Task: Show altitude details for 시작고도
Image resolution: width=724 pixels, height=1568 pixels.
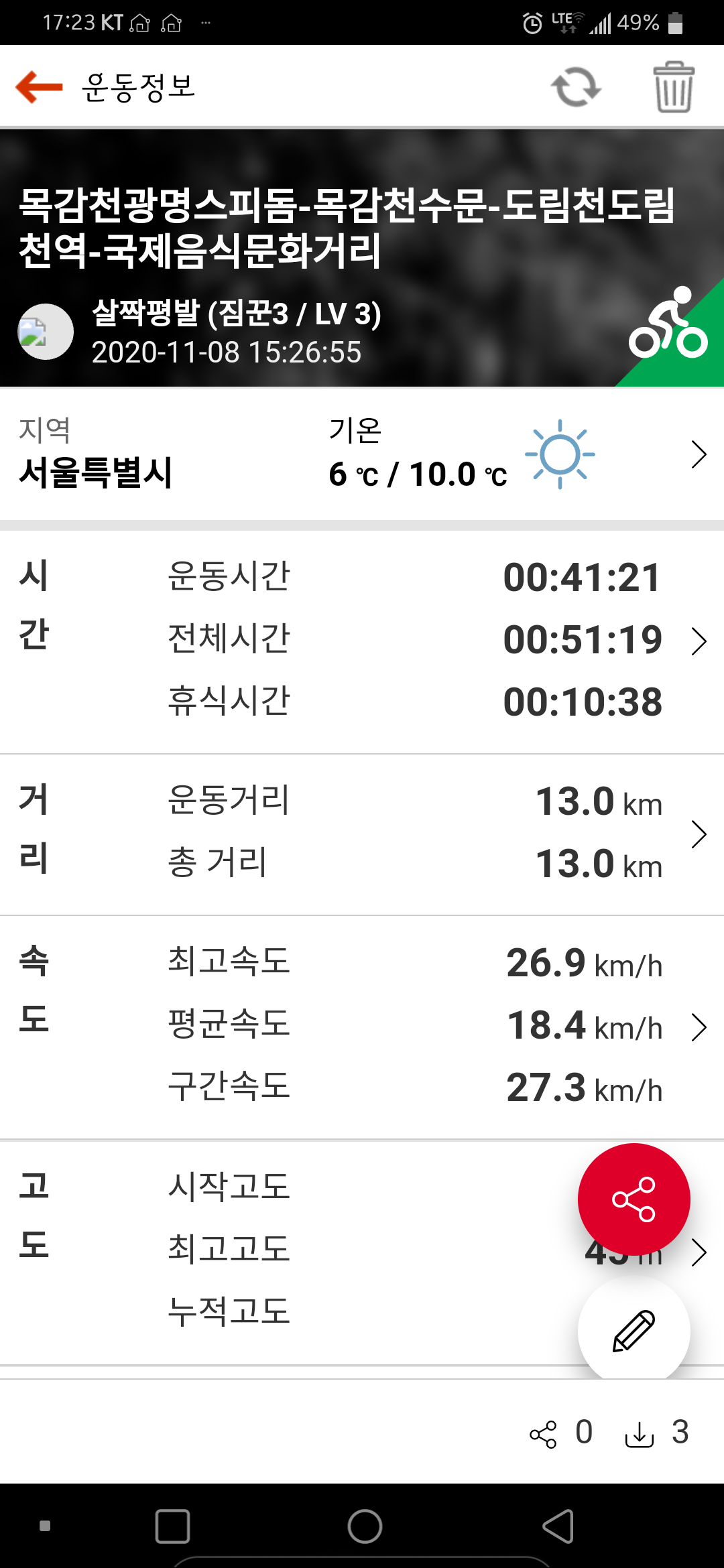Action: pyautogui.click(x=700, y=1252)
